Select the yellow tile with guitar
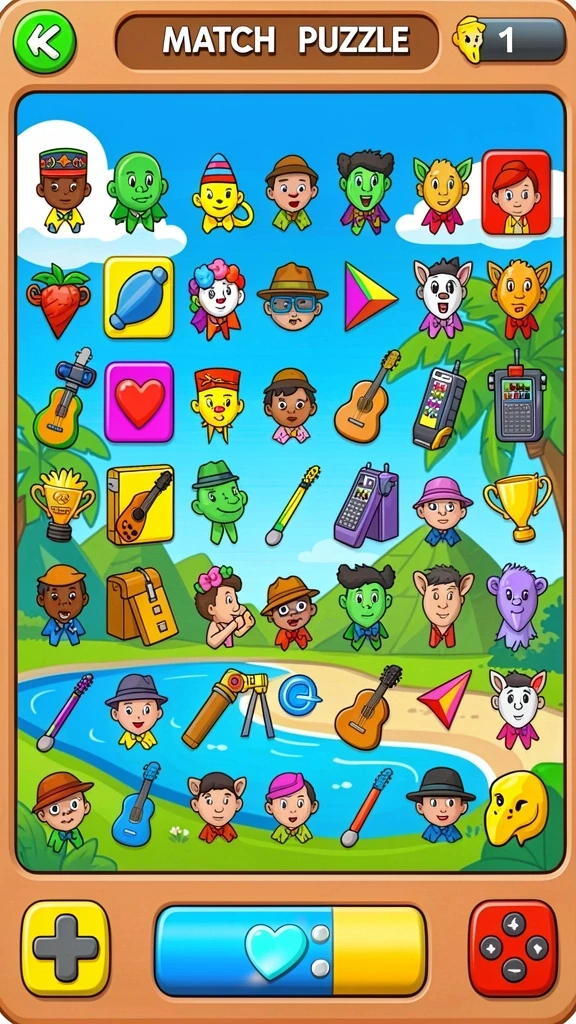The height and width of the screenshot is (1024, 576). point(140,505)
